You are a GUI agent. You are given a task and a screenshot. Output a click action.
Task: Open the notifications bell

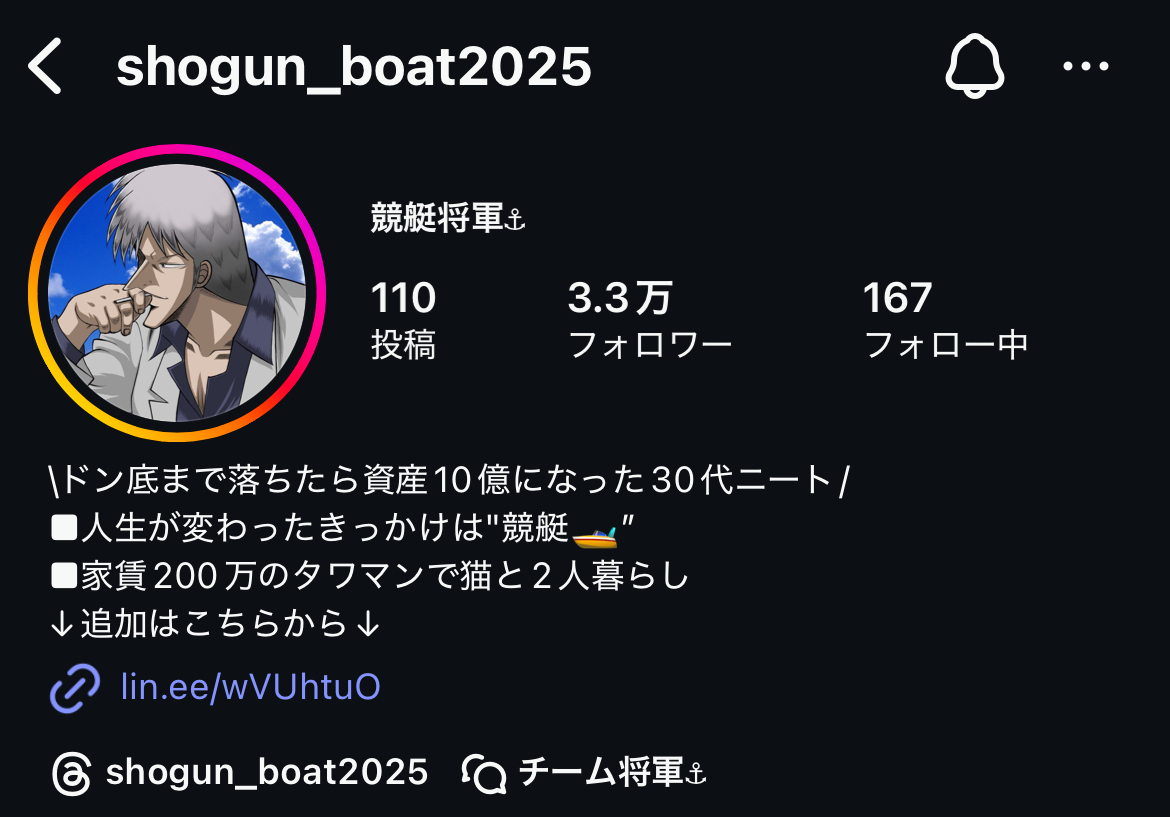[x=974, y=66]
